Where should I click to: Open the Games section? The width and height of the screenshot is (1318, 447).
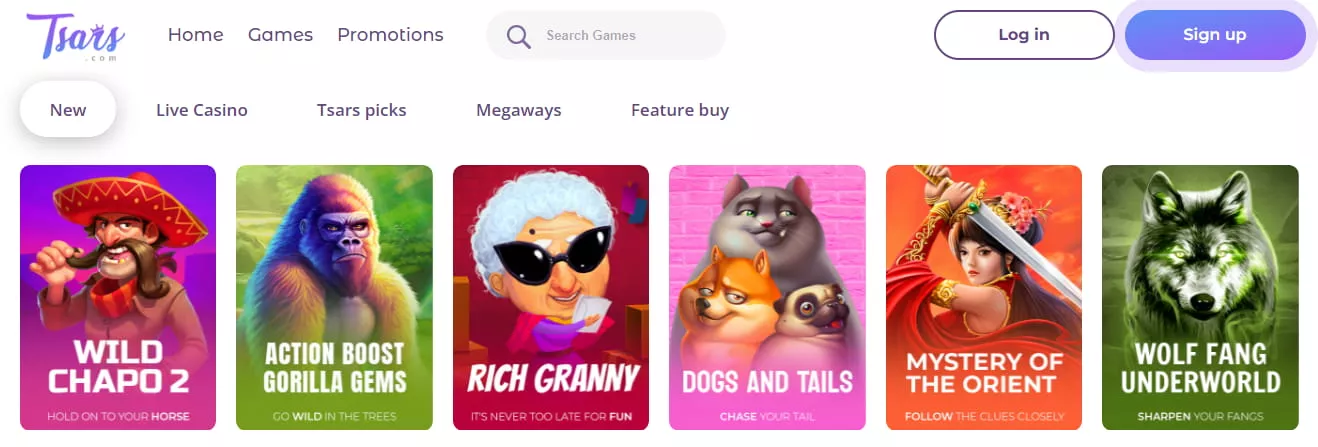(x=280, y=35)
